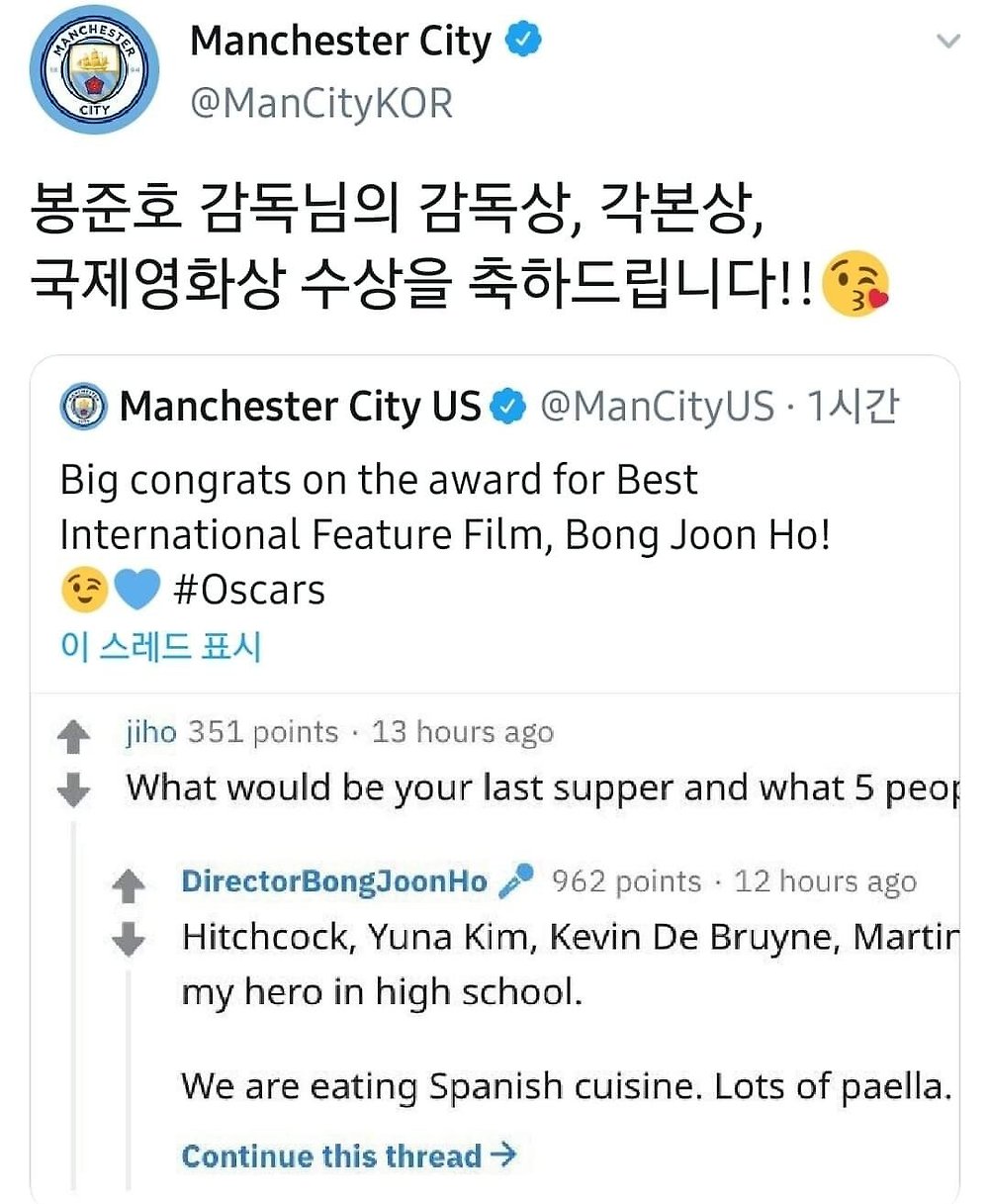The height and width of the screenshot is (1204, 989).
Task: Tap the 이 스레드 표시 link
Action: tap(160, 646)
